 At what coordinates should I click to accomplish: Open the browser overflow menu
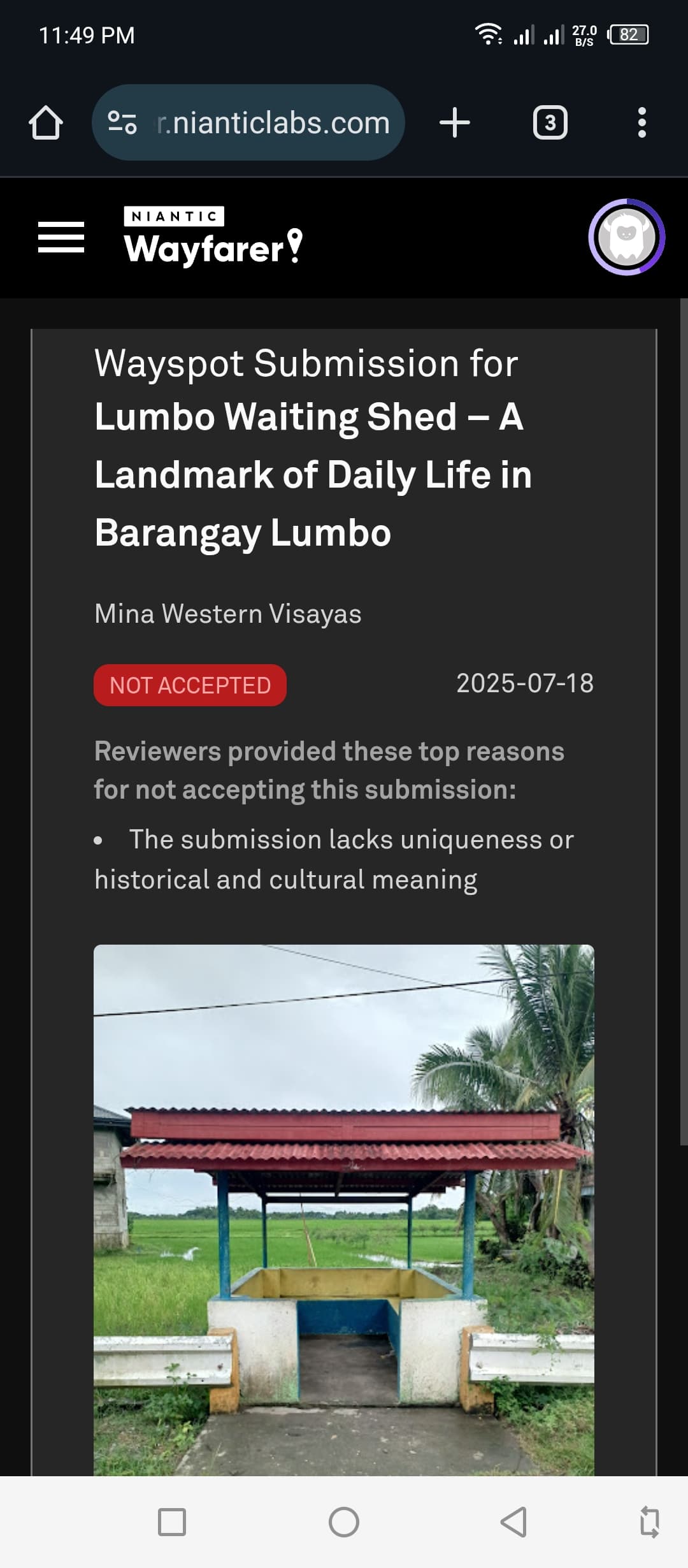pyautogui.click(x=641, y=122)
